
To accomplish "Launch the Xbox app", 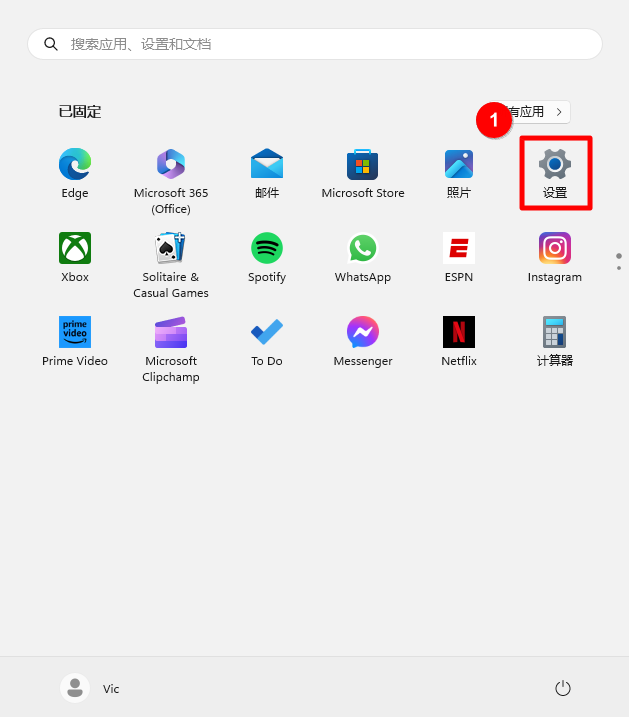I will pos(75,257).
